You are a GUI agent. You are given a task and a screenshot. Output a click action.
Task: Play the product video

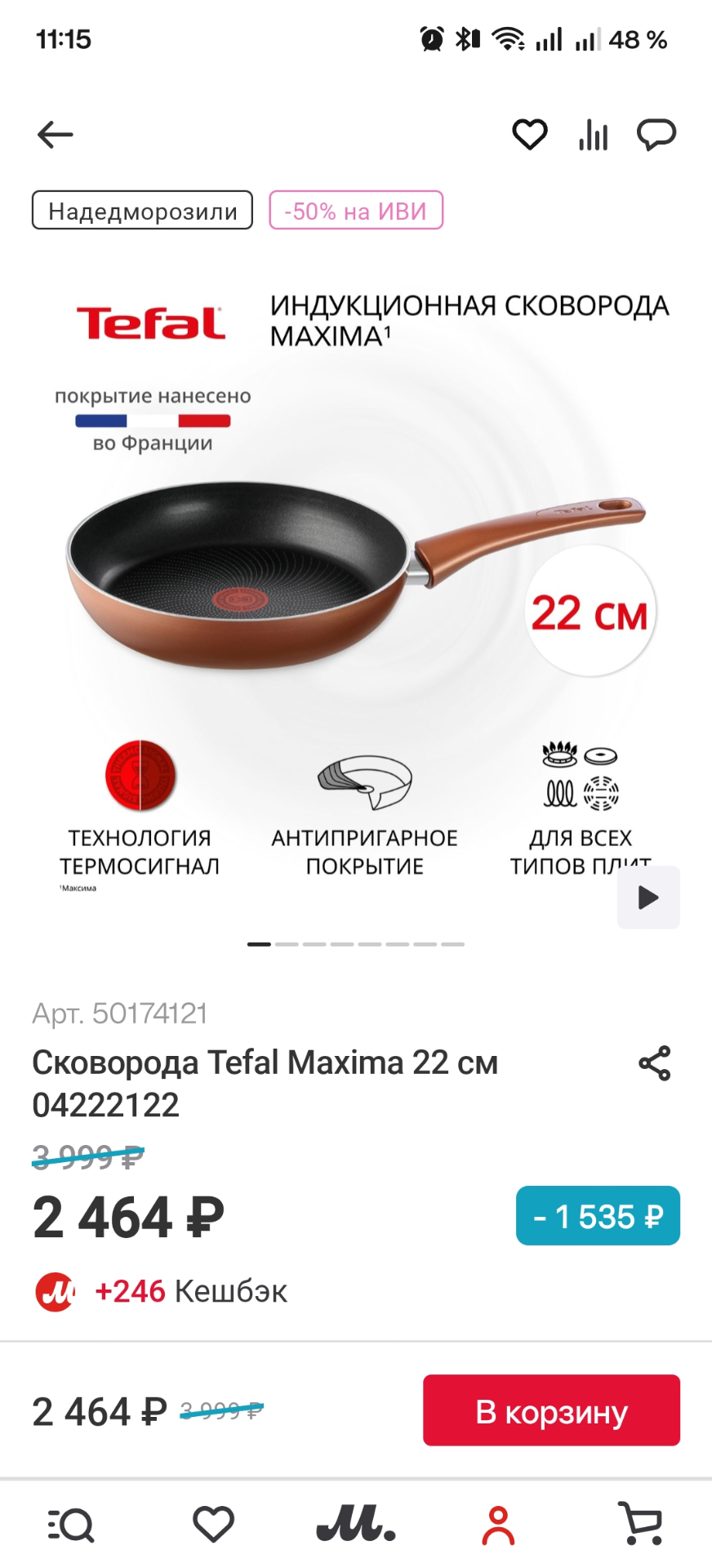648,898
